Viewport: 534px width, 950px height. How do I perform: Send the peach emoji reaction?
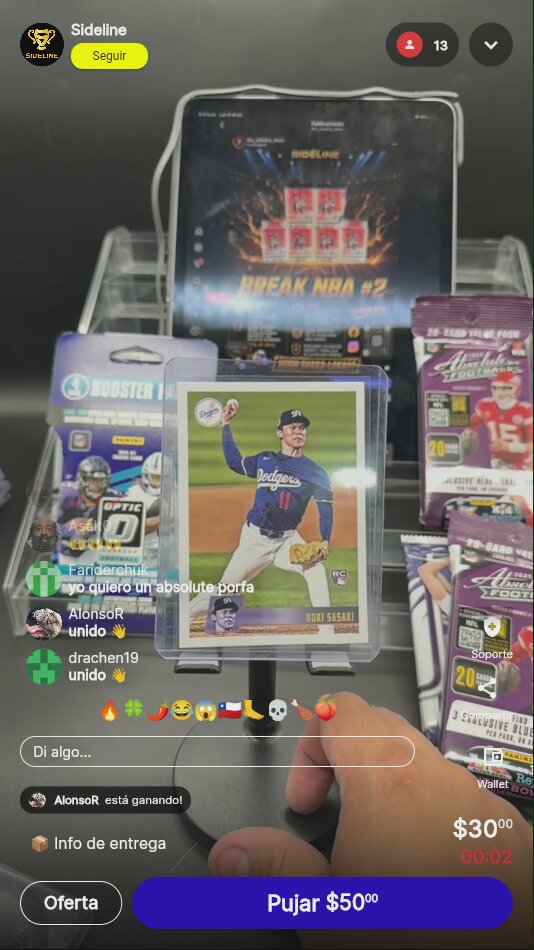coord(325,709)
